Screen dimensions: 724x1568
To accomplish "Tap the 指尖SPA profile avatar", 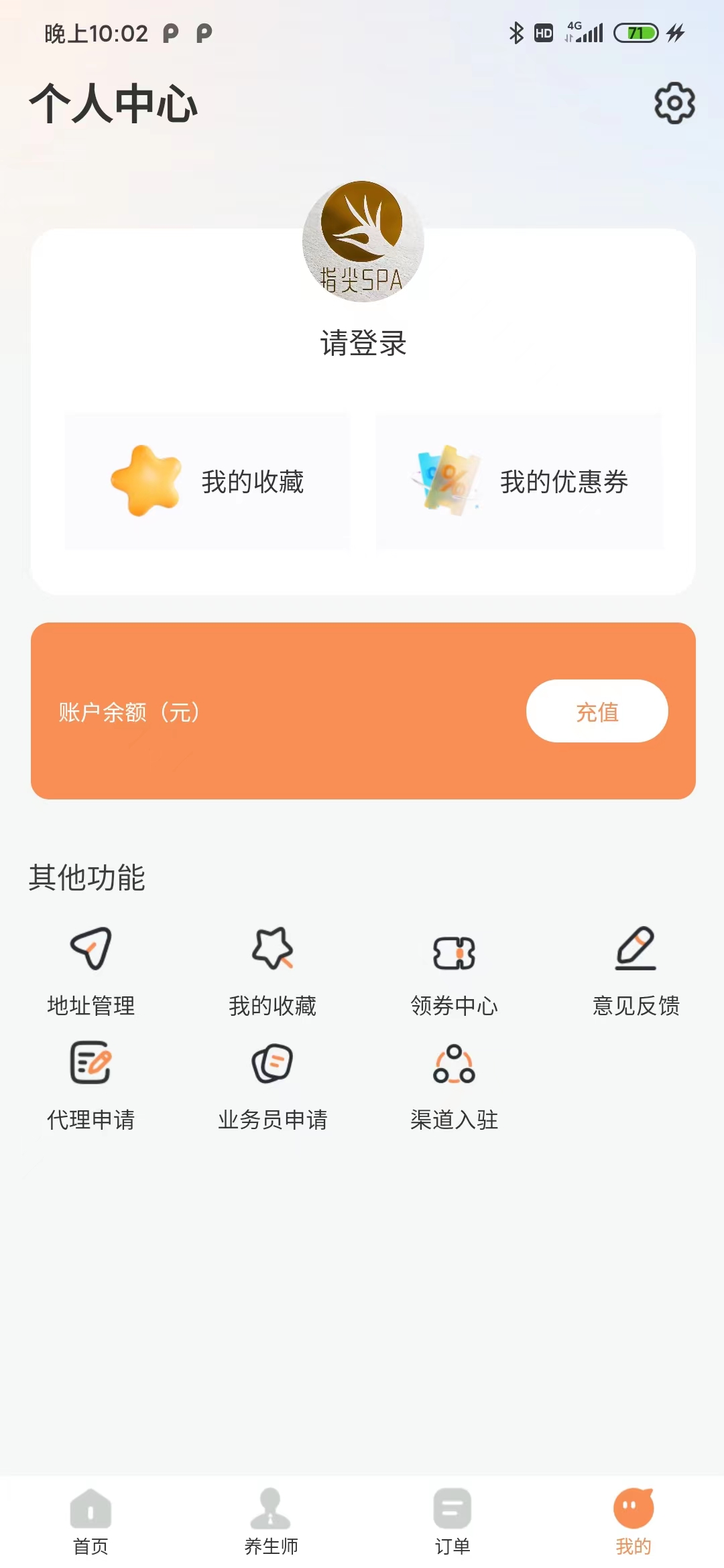I will pos(362,243).
